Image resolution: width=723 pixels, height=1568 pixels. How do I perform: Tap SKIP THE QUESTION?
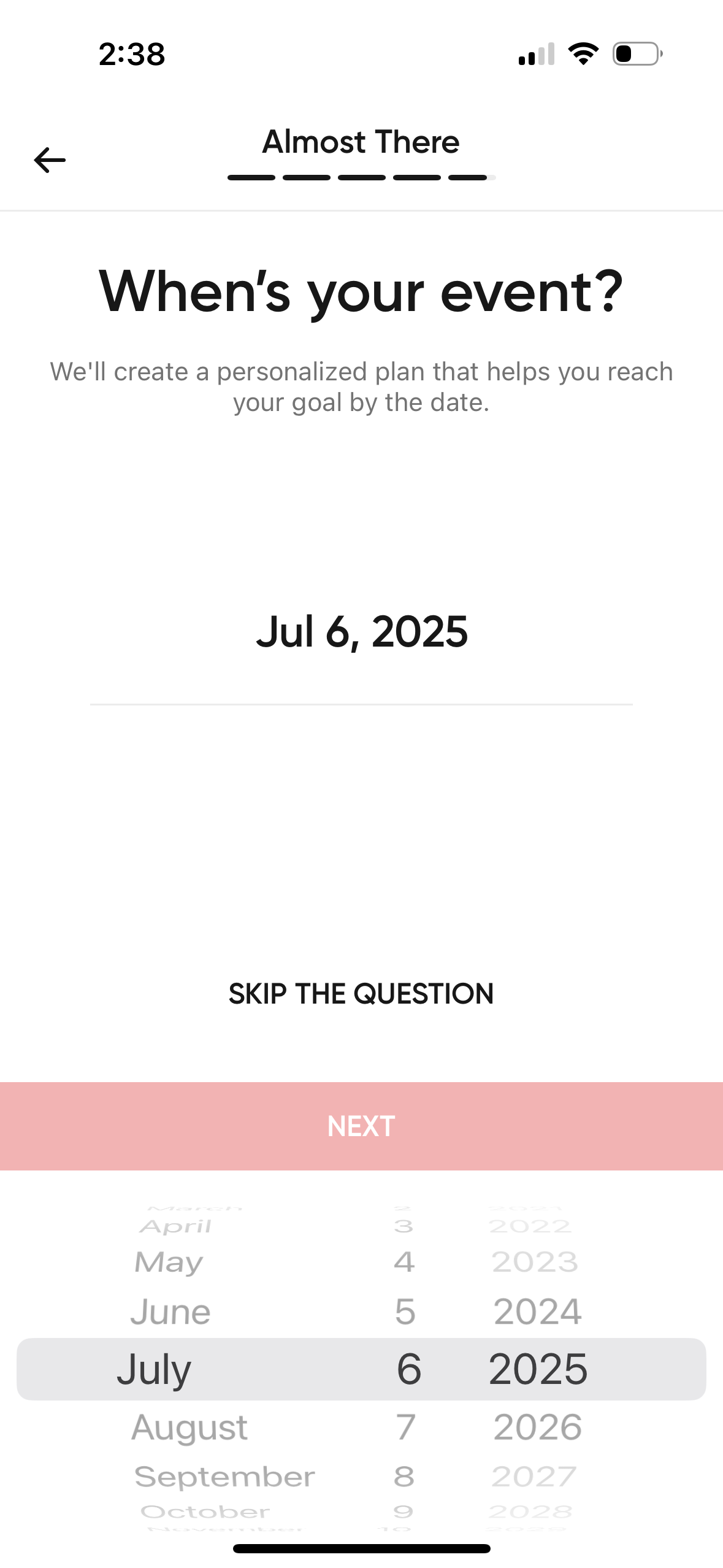pos(361,993)
